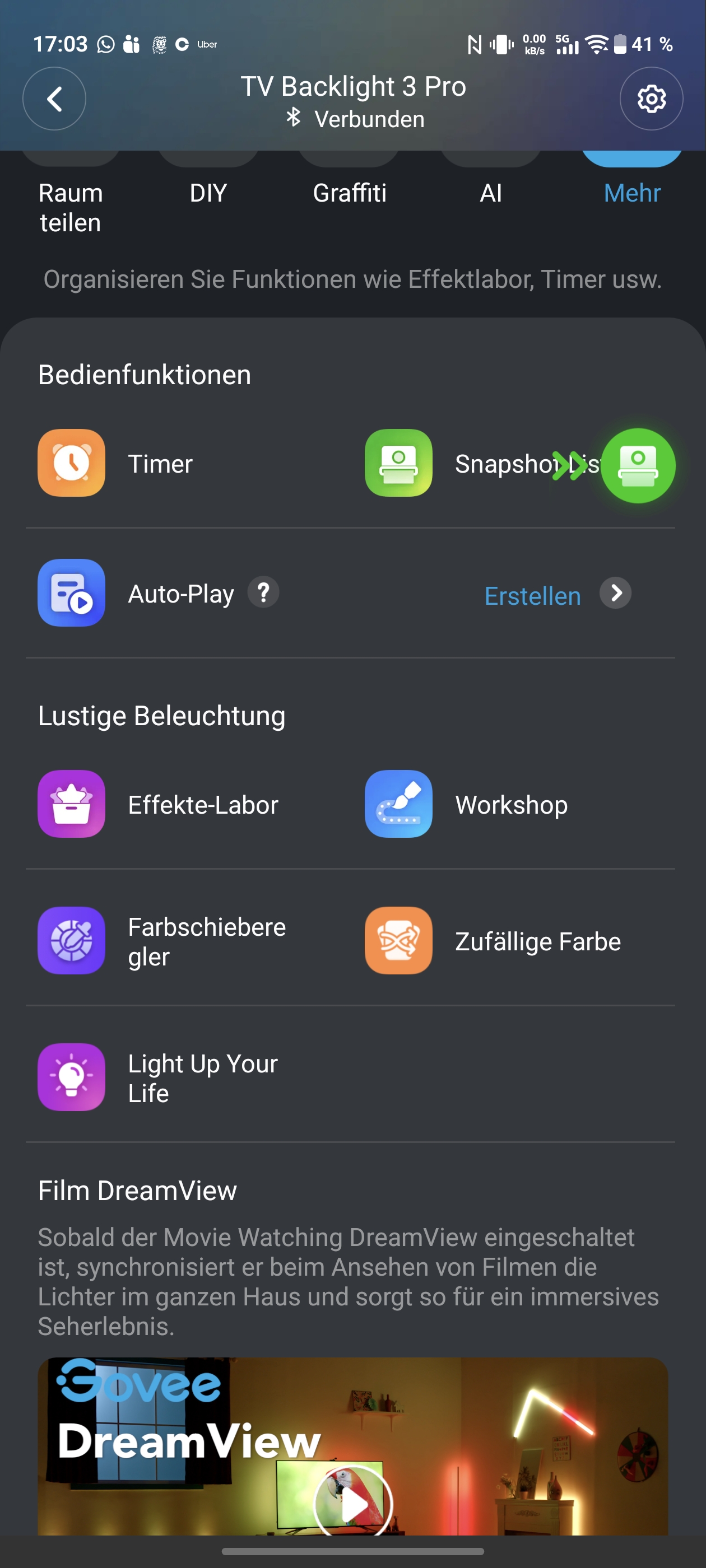706x1568 pixels.
Task: Open the AI mode tab
Action: point(491,192)
